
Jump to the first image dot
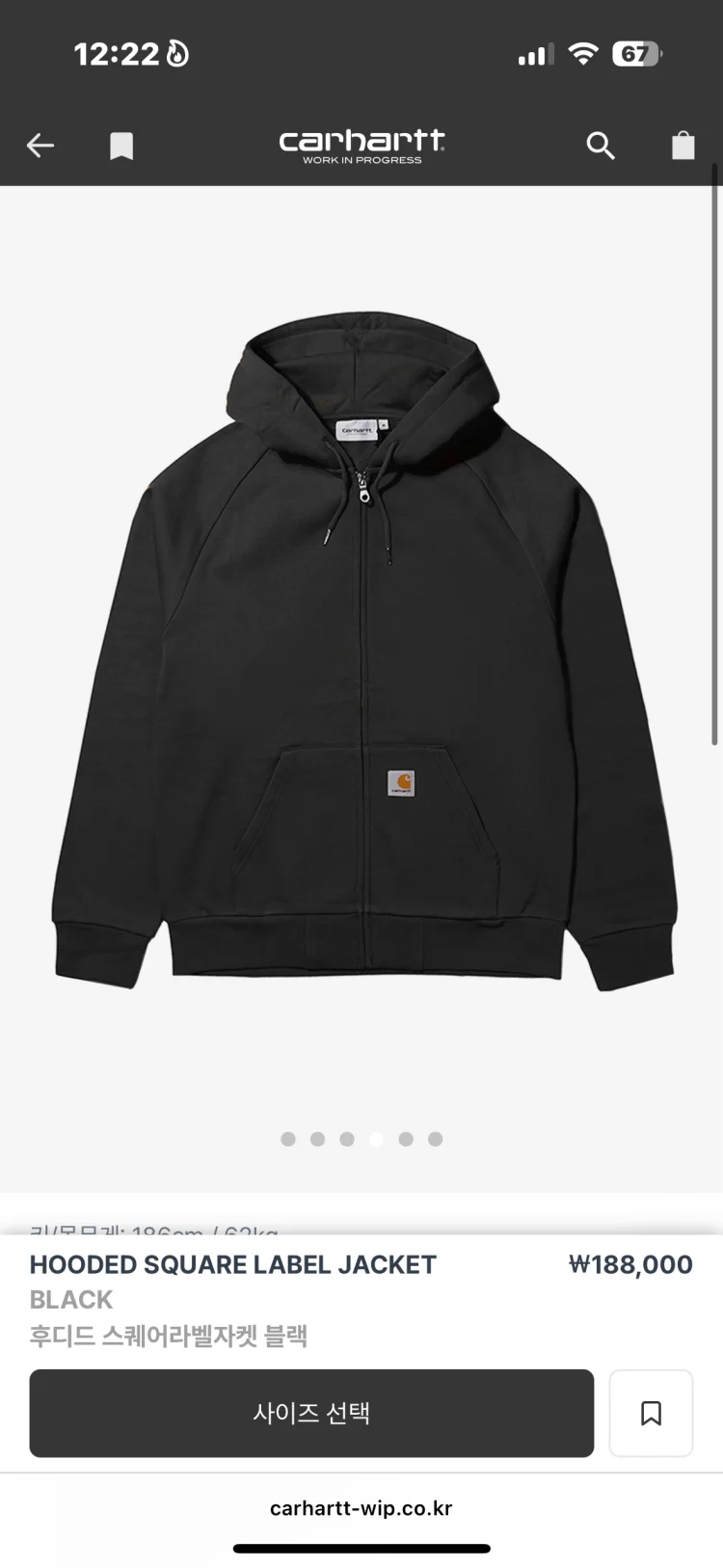(x=288, y=1139)
